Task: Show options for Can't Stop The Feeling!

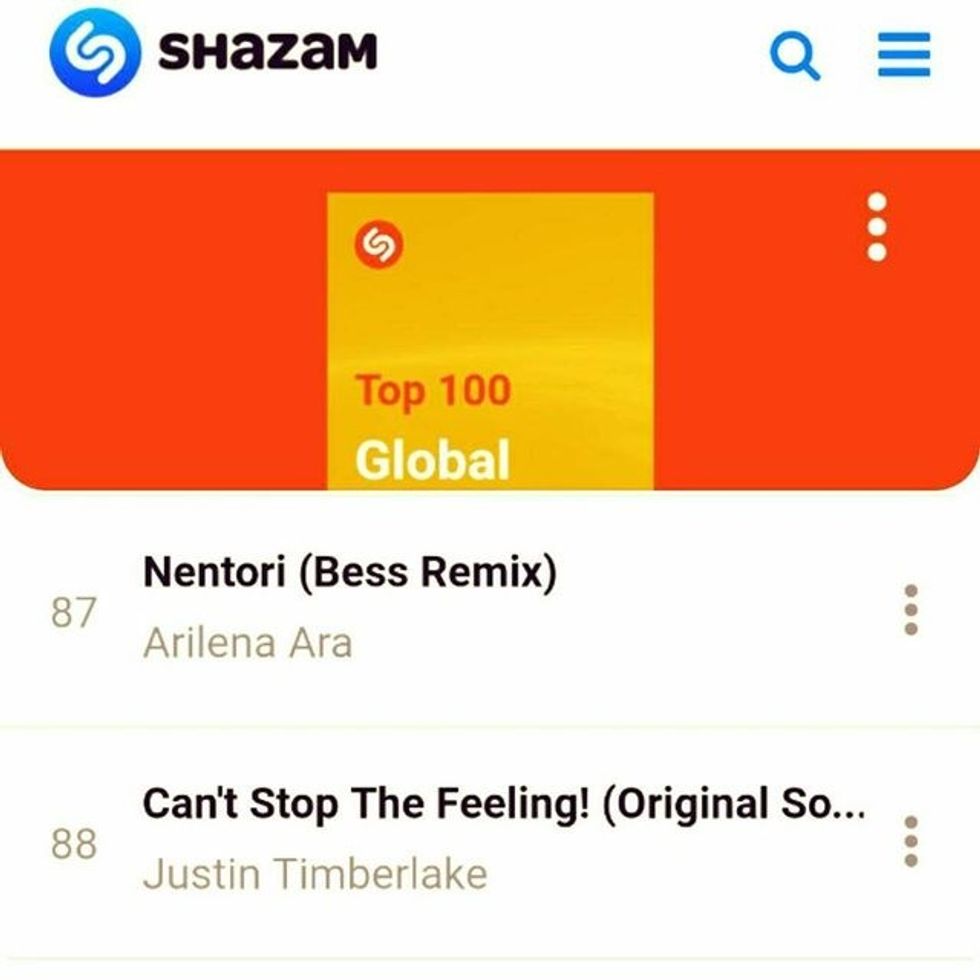Action: click(x=910, y=841)
